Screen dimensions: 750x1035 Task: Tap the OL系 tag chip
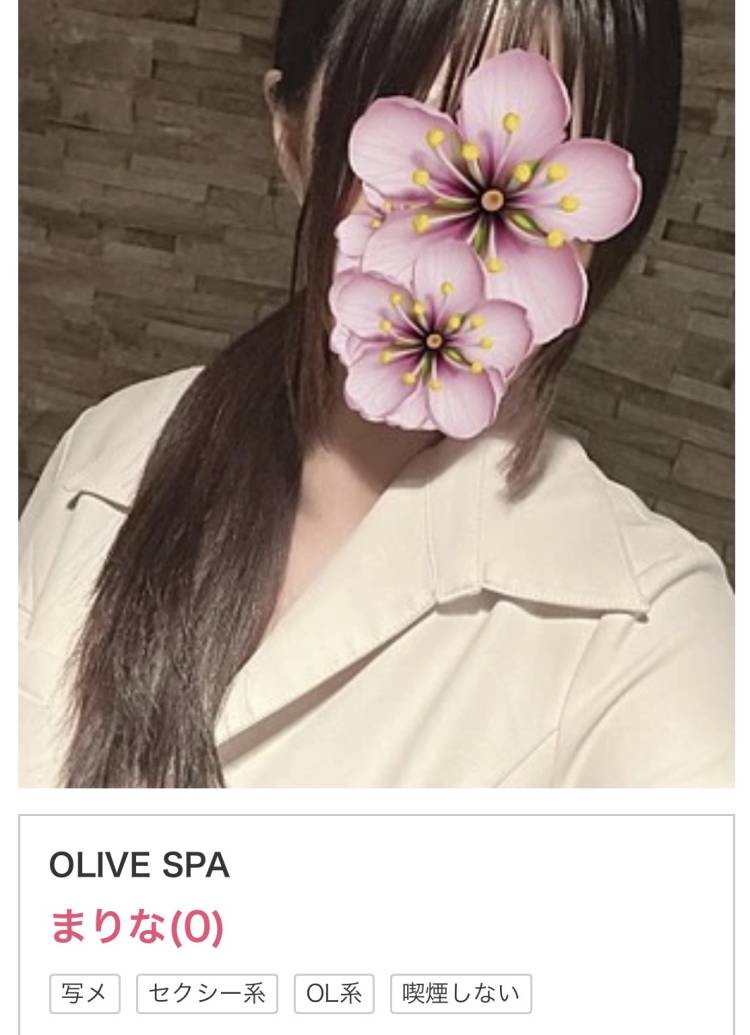coord(334,993)
